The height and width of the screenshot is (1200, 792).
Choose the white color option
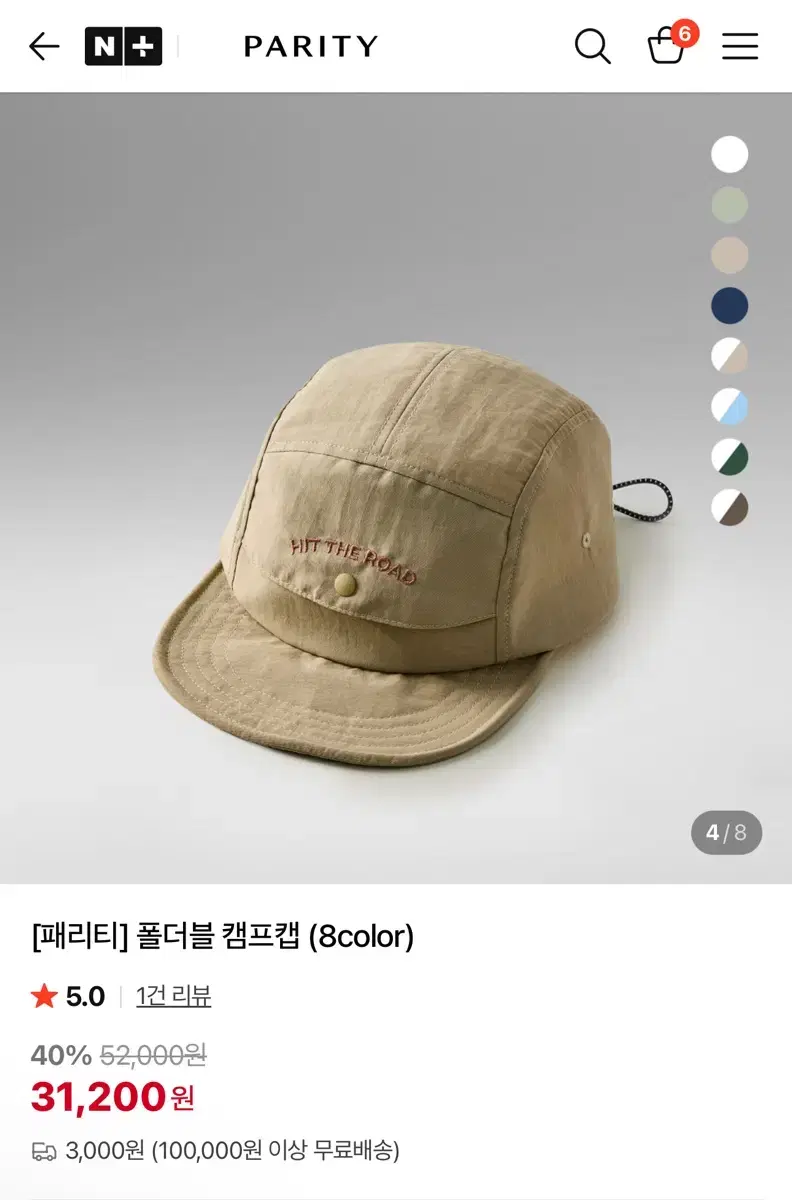point(730,155)
